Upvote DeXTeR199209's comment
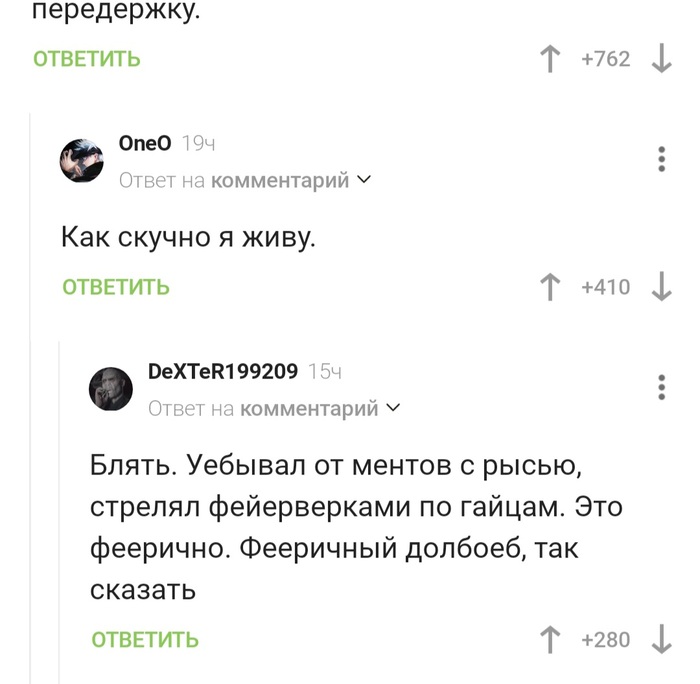Viewport: 700px width, 684px height. click(x=549, y=639)
